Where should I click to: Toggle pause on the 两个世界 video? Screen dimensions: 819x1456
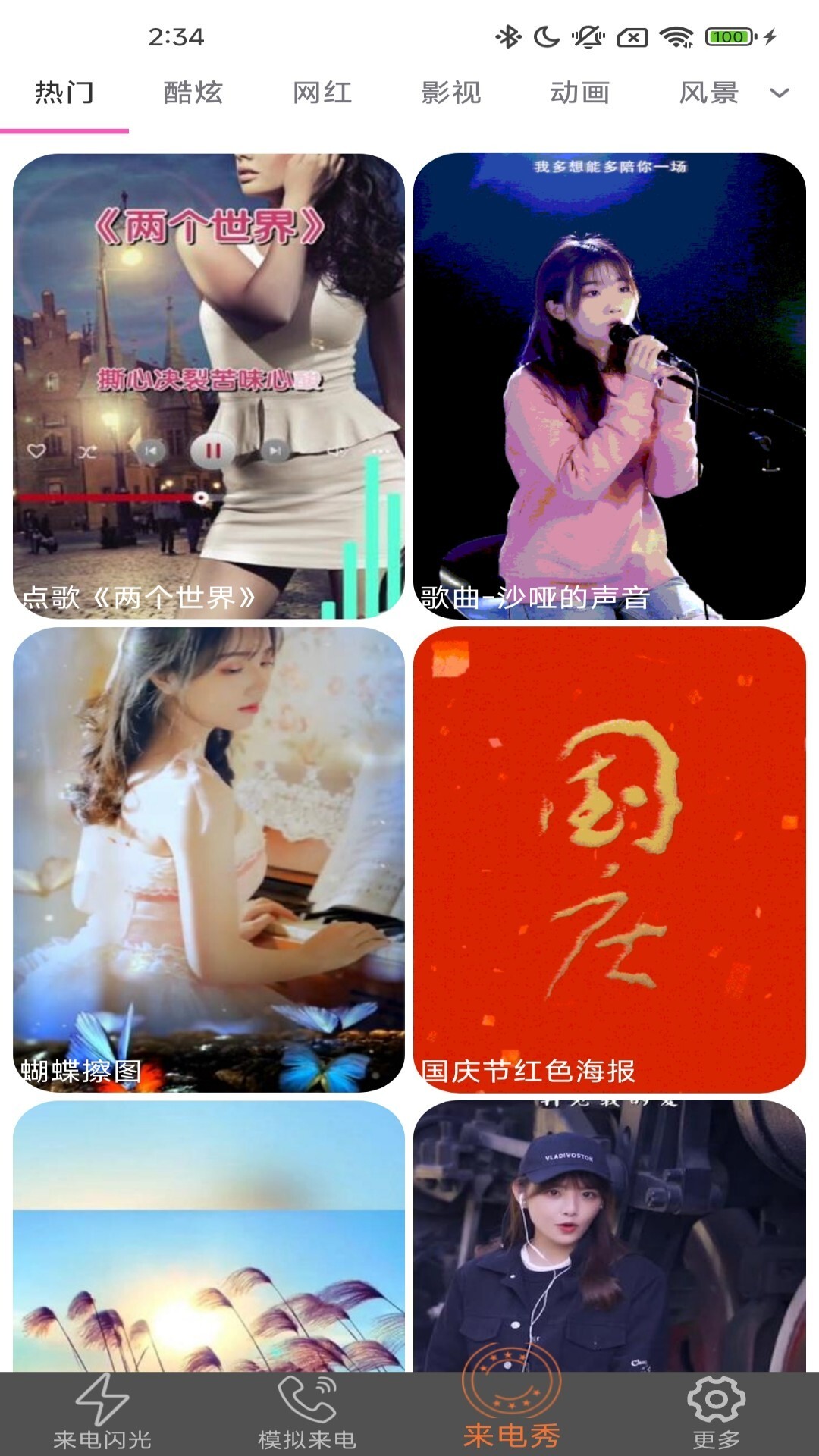(x=215, y=449)
